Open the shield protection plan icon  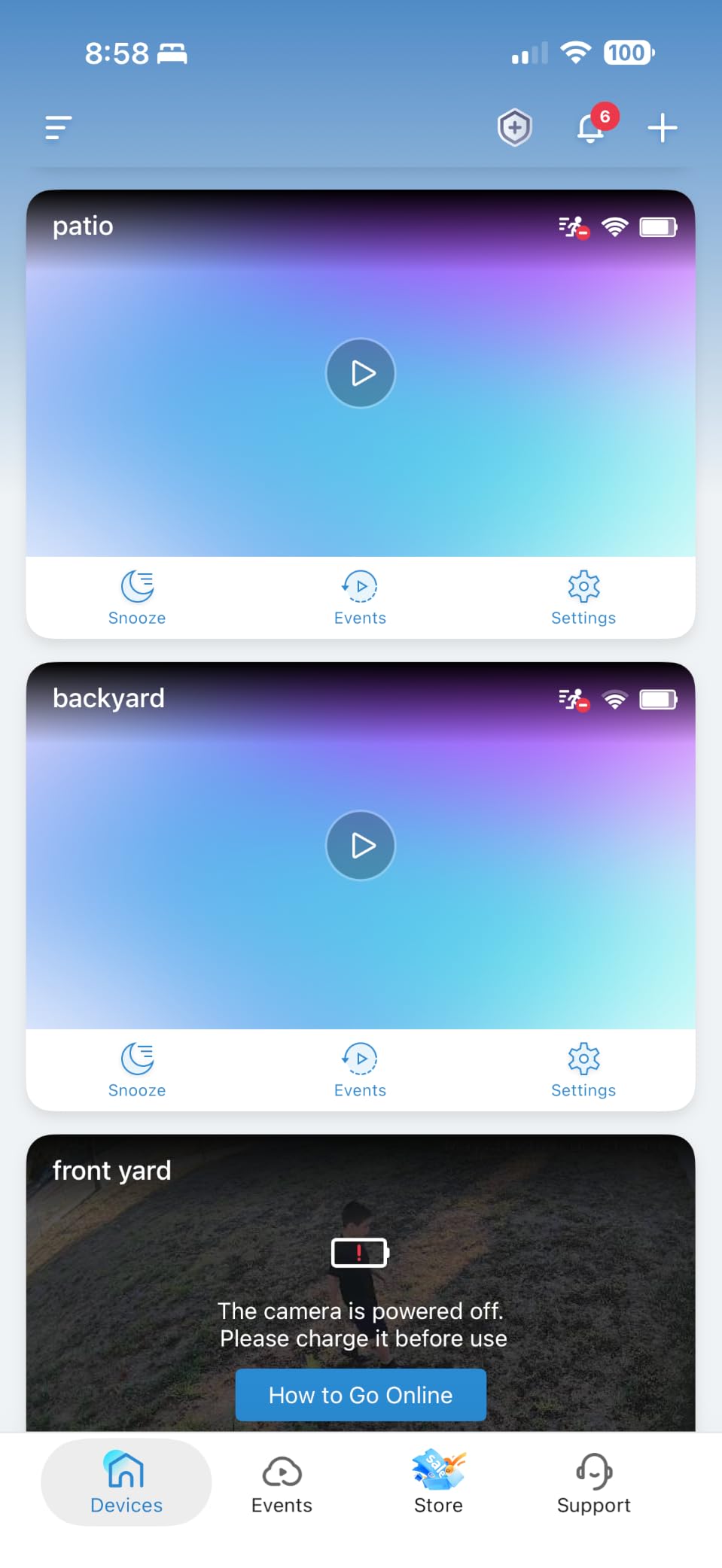(515, 128)
